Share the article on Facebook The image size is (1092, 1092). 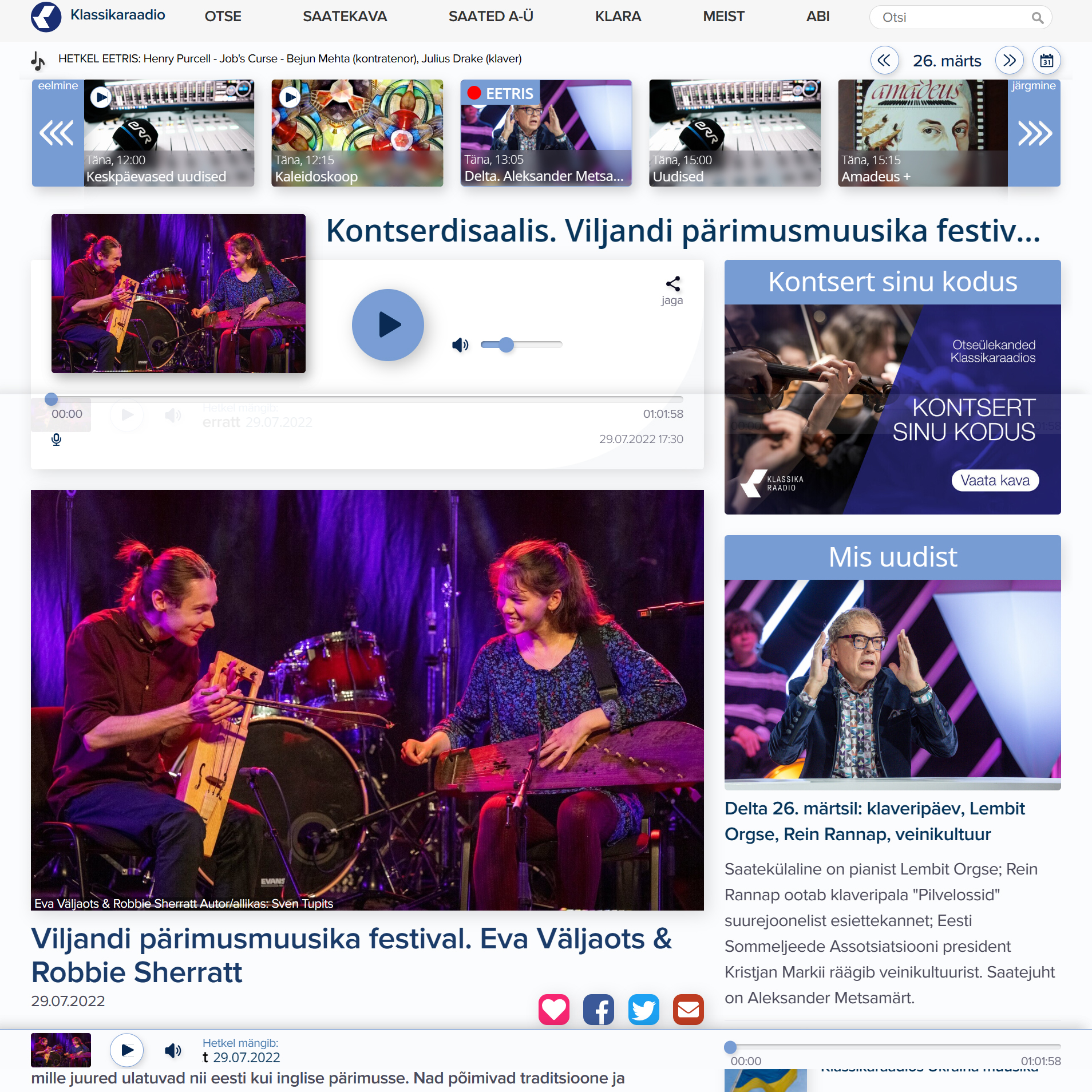[x=598, y=1010]
